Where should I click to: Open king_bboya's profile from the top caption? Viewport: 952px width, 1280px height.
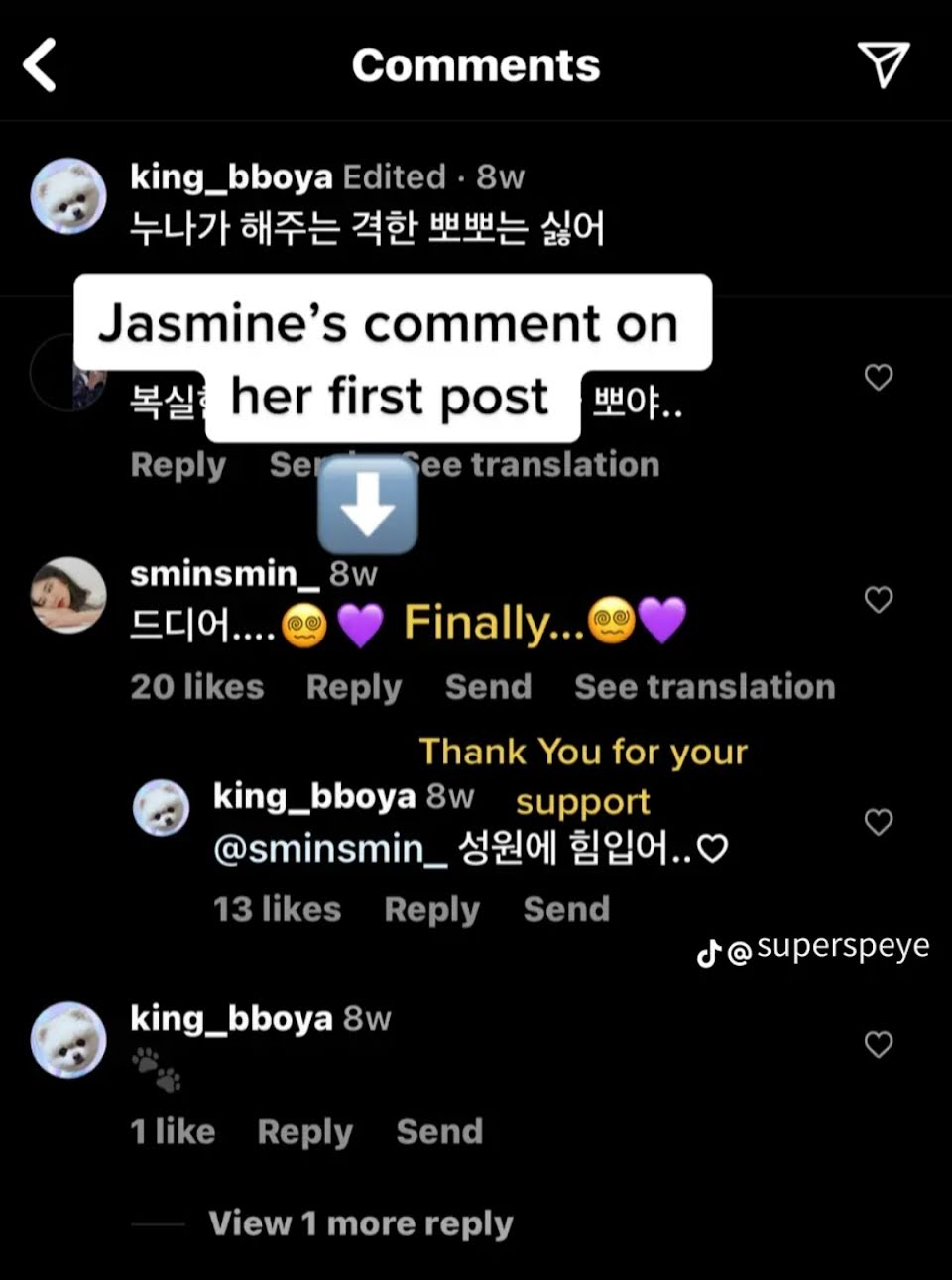tap(231, 176)
